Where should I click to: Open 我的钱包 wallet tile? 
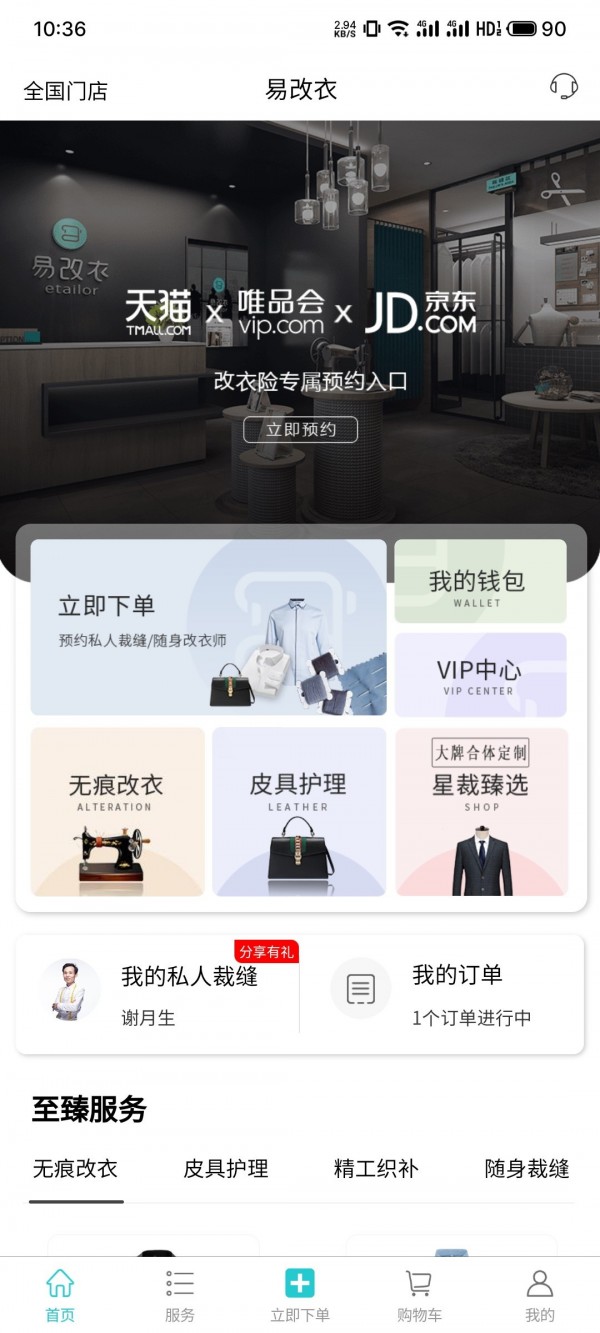coord(480,581)
